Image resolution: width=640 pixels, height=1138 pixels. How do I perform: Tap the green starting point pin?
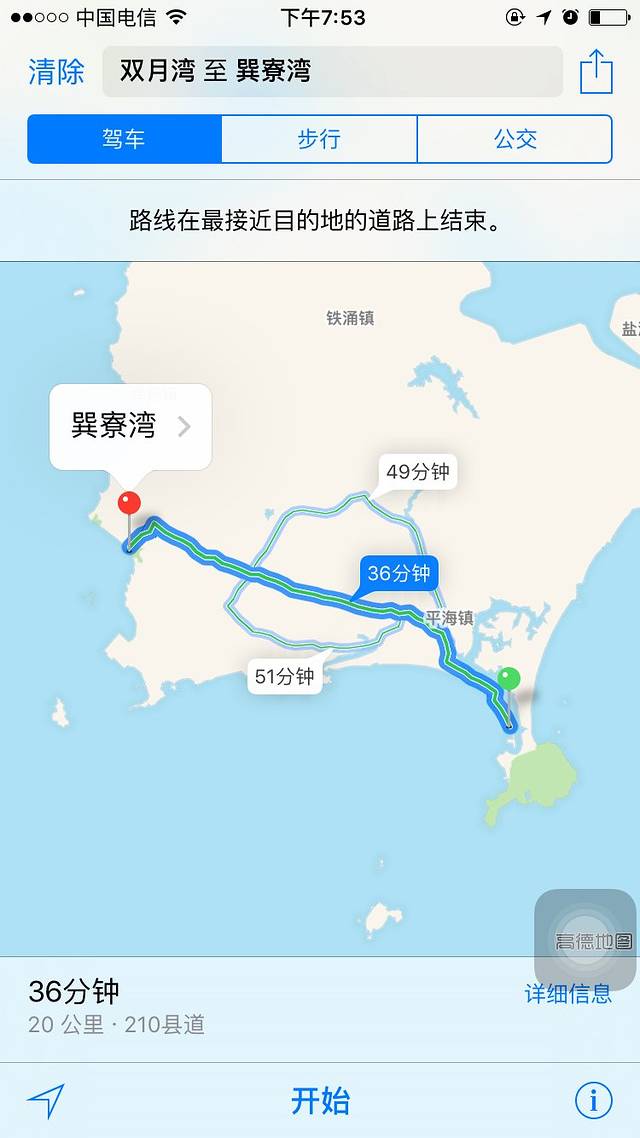tap(509, 681)
